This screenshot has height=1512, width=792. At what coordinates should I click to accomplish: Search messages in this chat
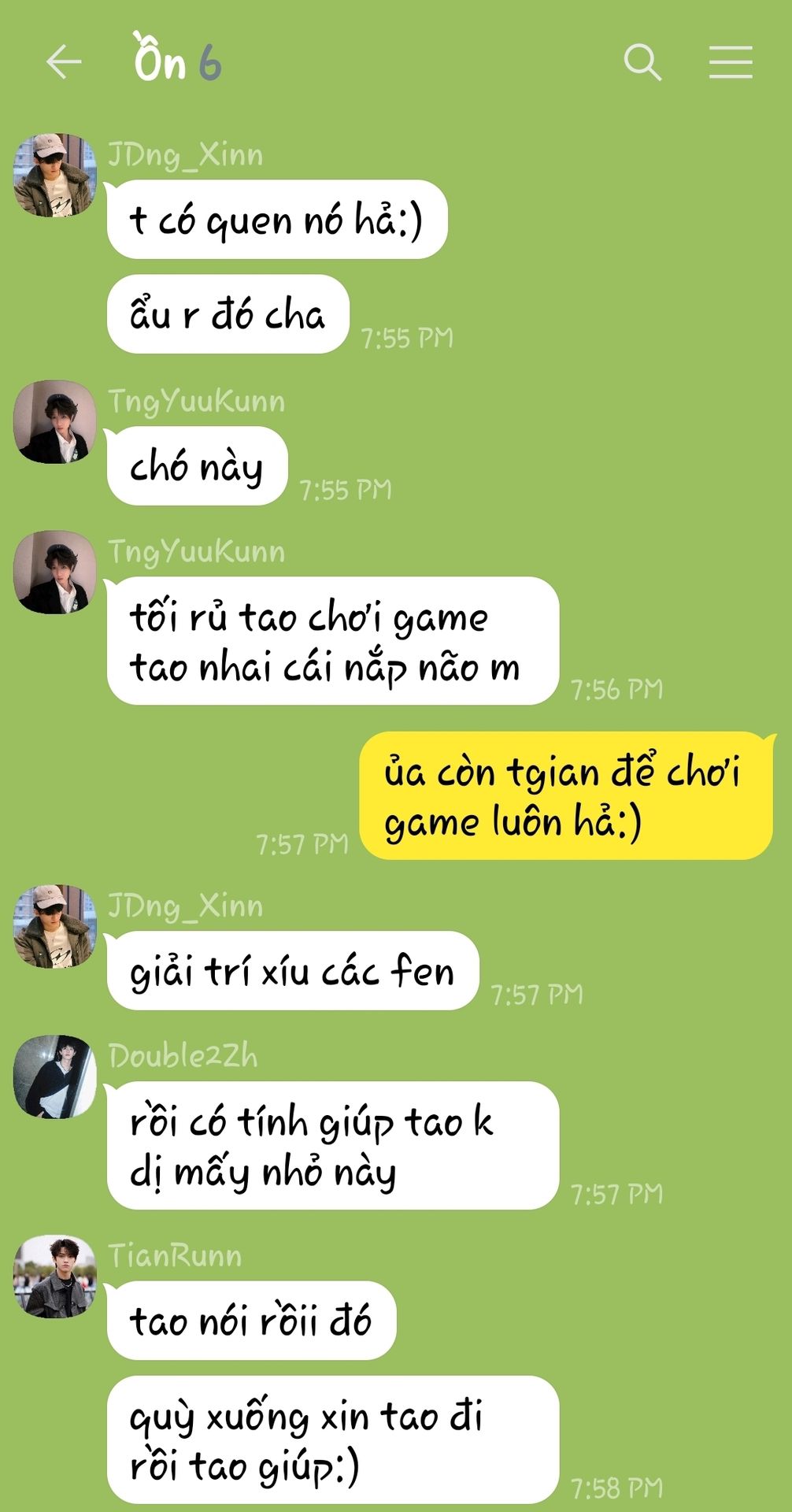click(642, 62)
